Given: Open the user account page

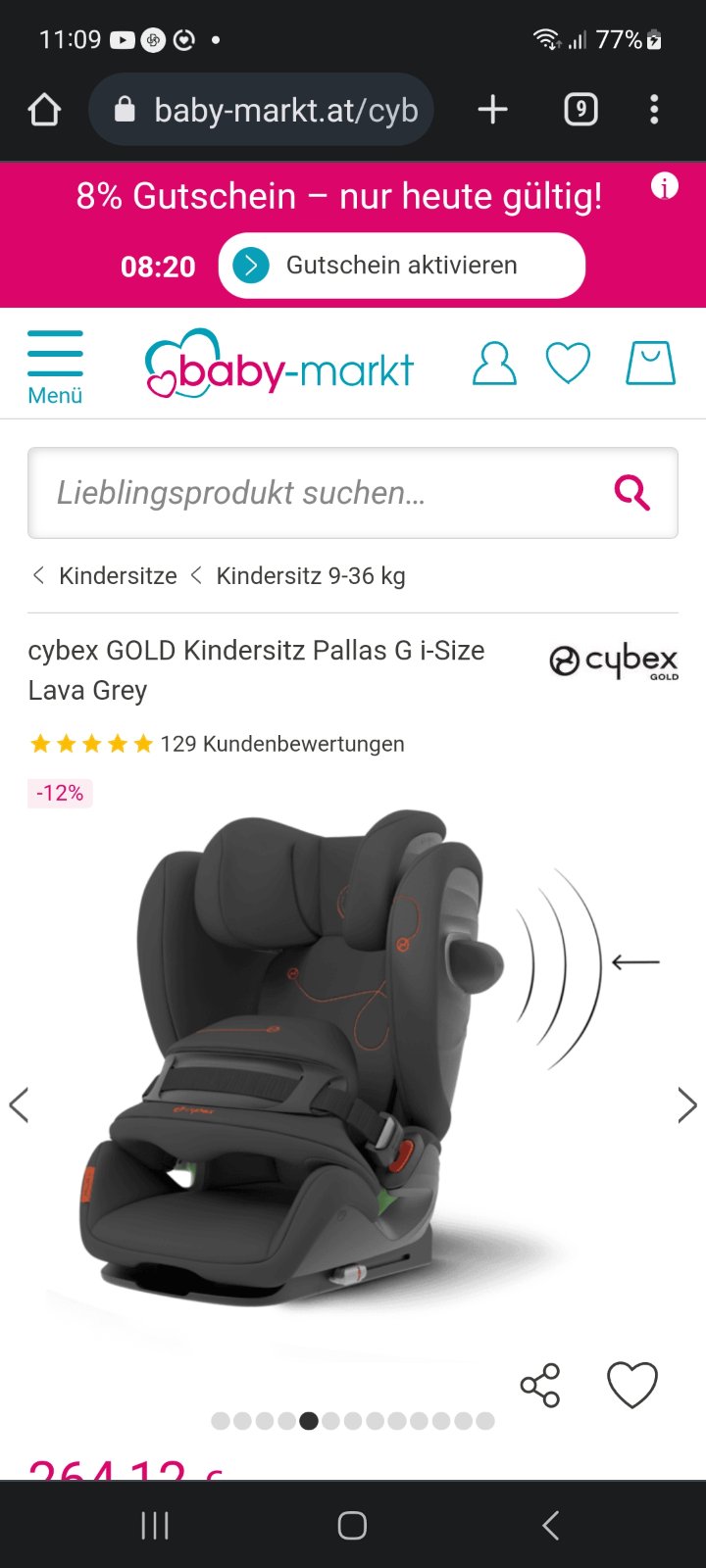Looking at the screenshot, I should [494, 364].
